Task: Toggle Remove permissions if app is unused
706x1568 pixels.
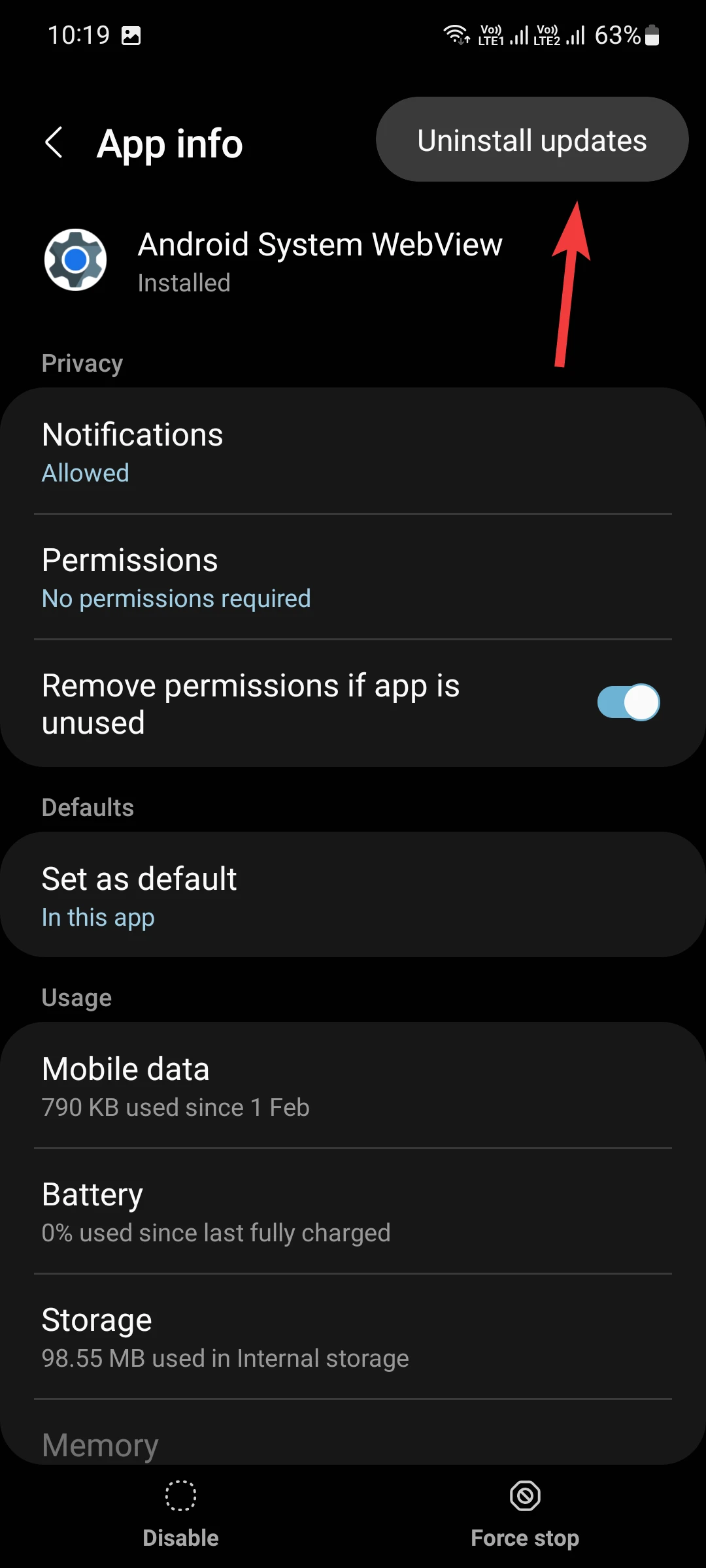Action: coord(628,703)
